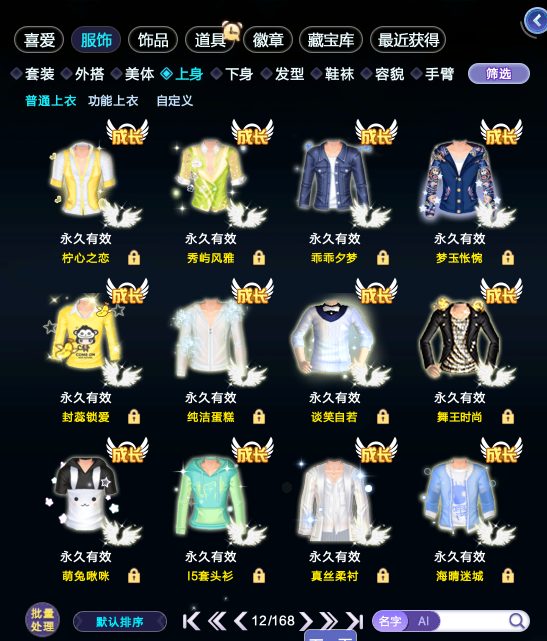Tap the search magnifier icon
This screenshot has width=547, height=641.
point(517,621)
